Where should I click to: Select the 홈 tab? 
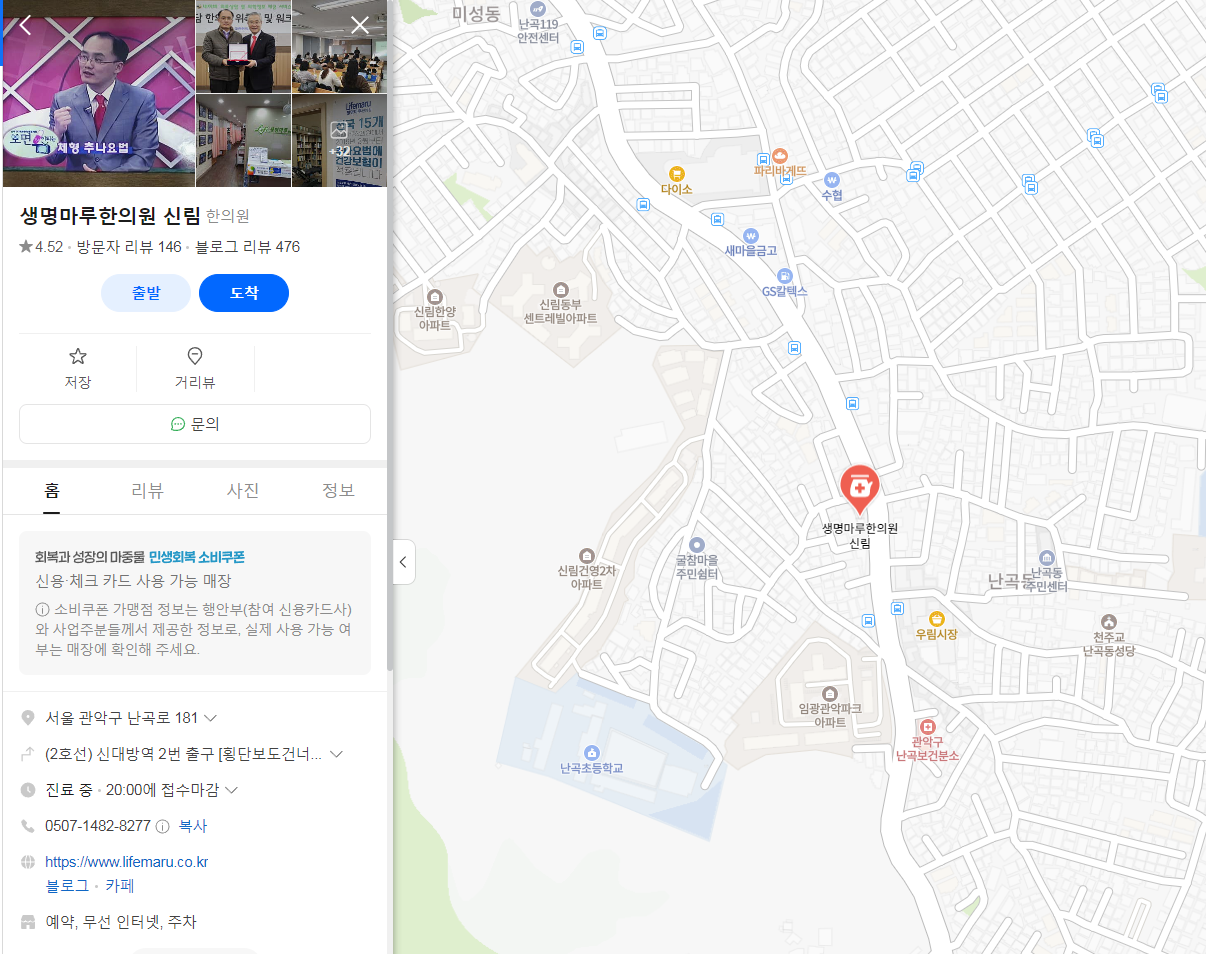pos(51,490)
